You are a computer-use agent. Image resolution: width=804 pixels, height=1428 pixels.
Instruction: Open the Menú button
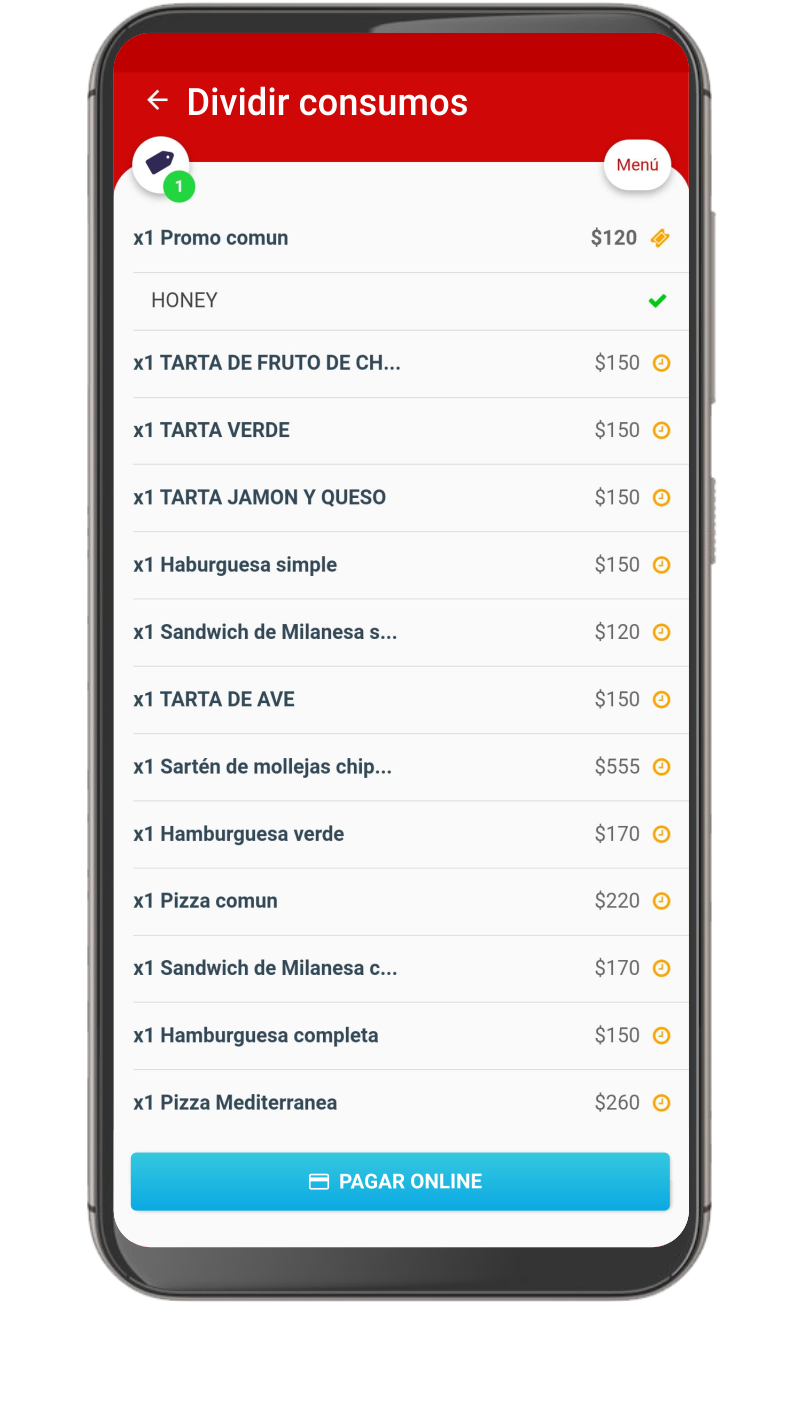[637, 165]
